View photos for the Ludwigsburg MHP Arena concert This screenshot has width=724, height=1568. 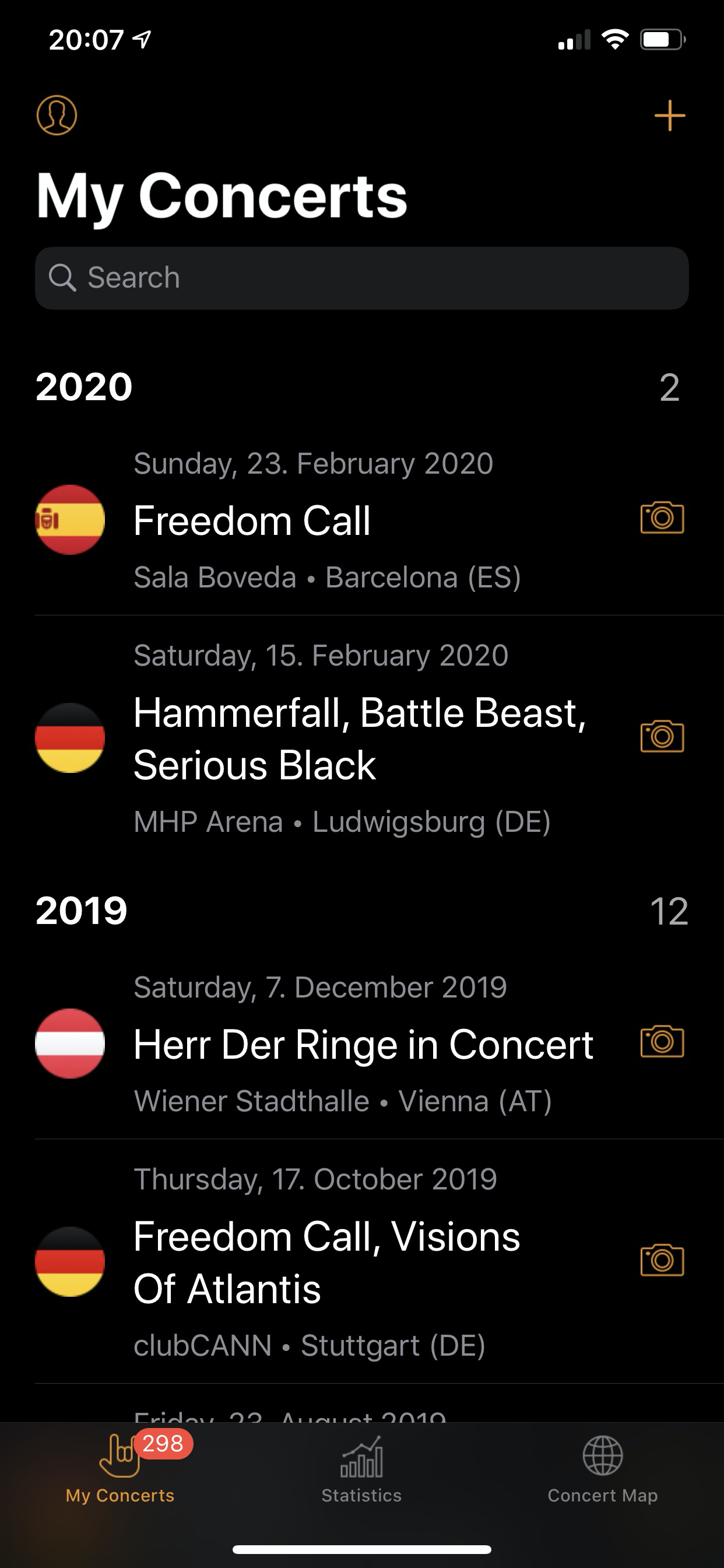coord(662,737)
